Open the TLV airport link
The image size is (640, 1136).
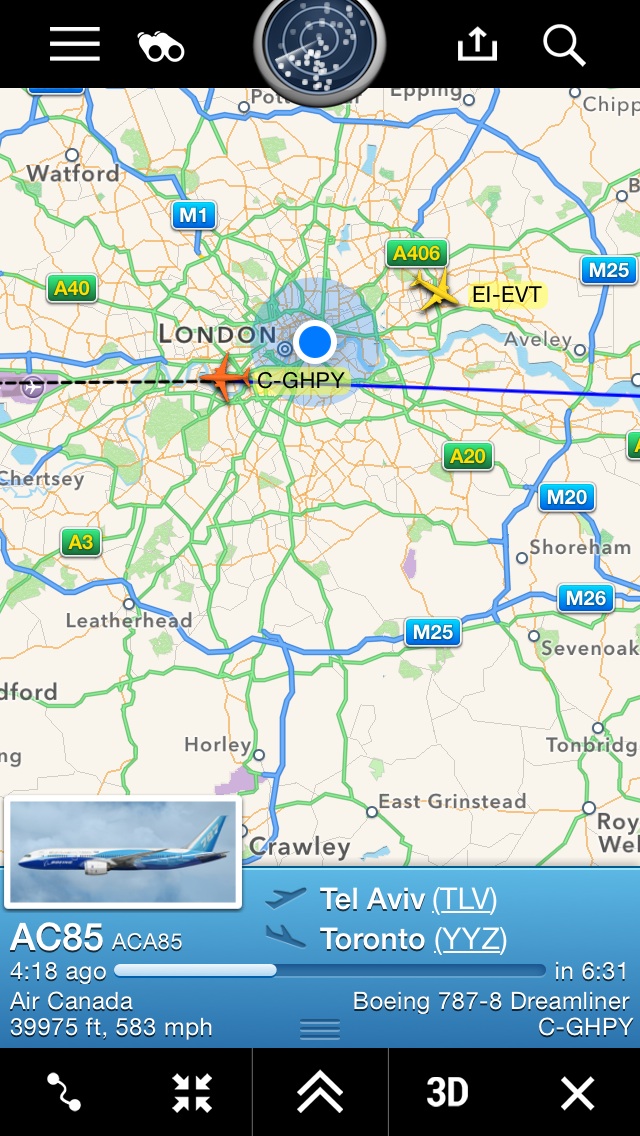pos(464,899)
